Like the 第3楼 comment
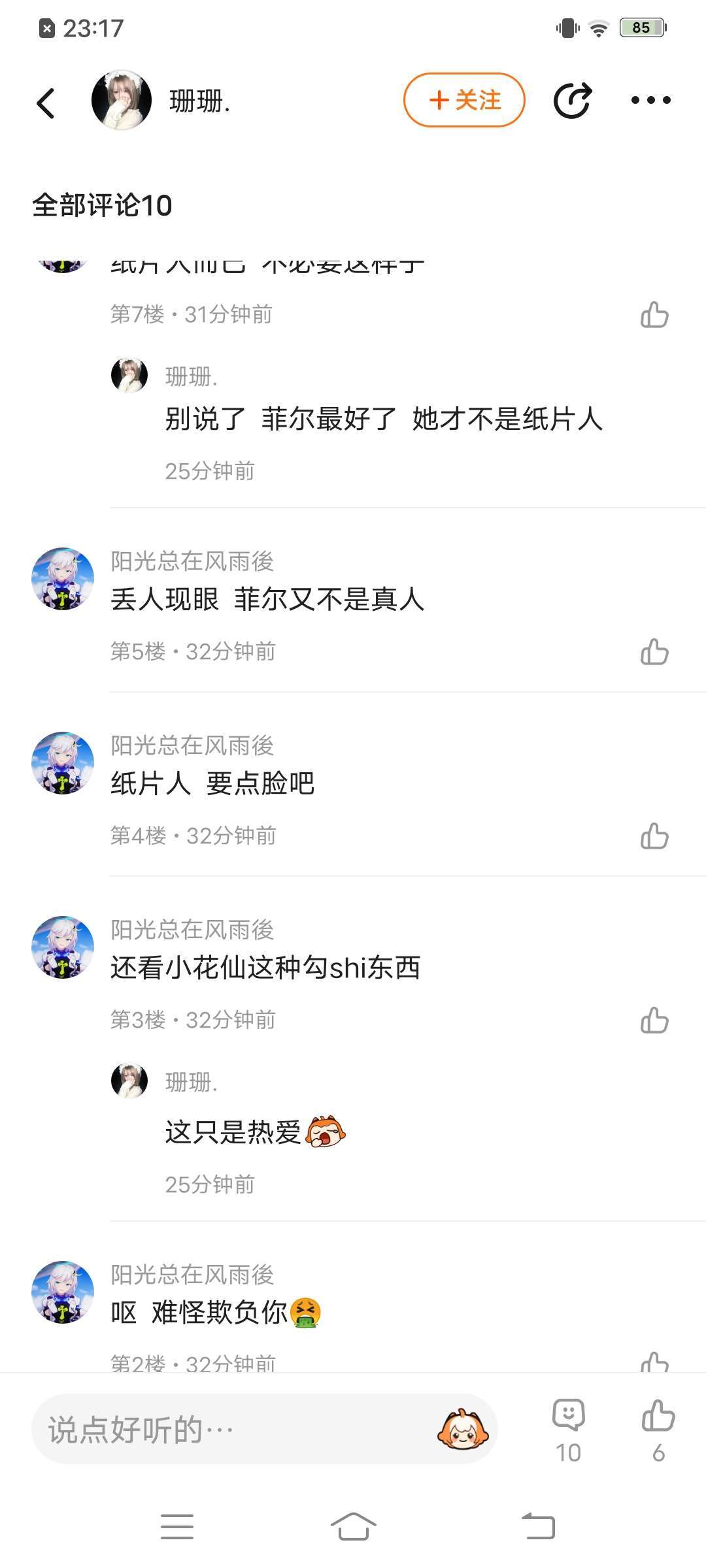The width and height of the screenshot is (706, 1568). coord(654,1021)
